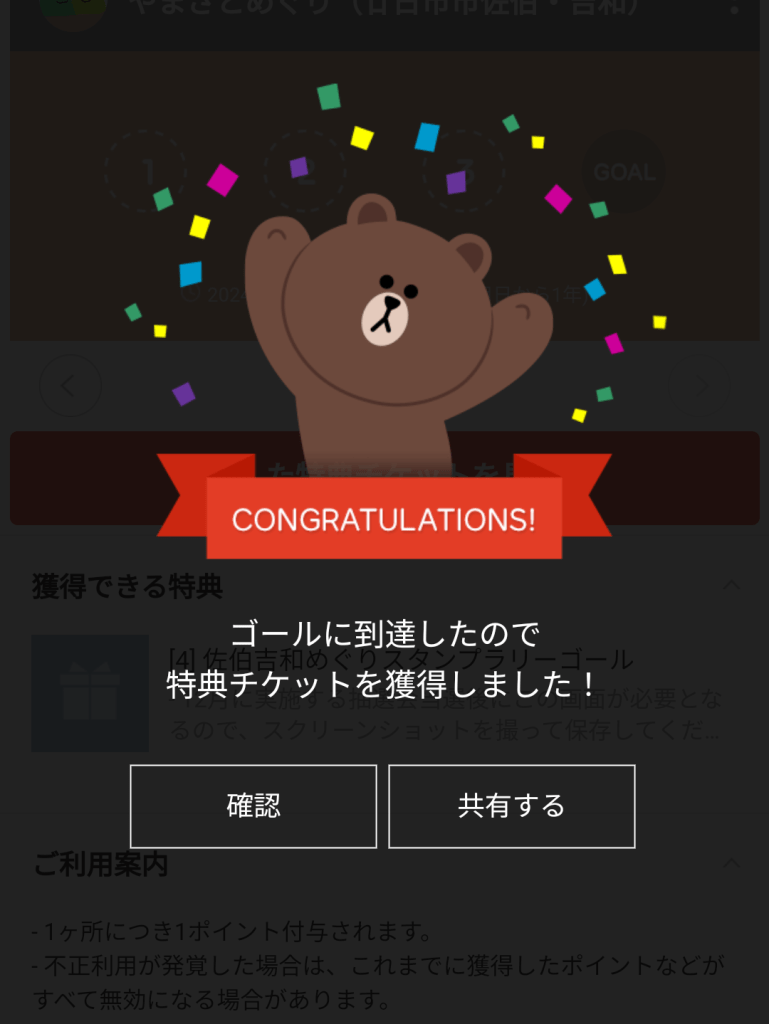Share the reward via 共有する

pos(511,806)
